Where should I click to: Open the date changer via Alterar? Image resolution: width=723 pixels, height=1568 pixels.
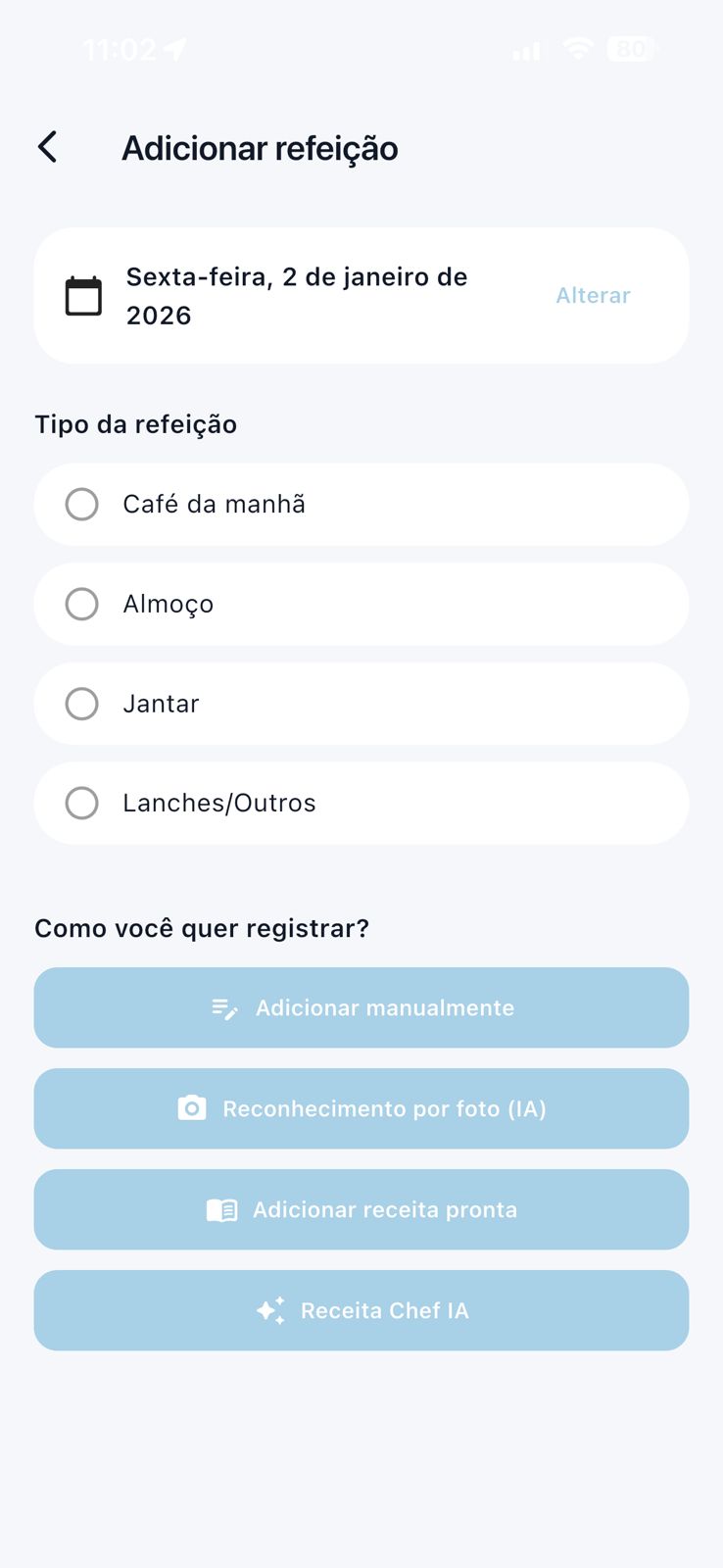(592, 295)
